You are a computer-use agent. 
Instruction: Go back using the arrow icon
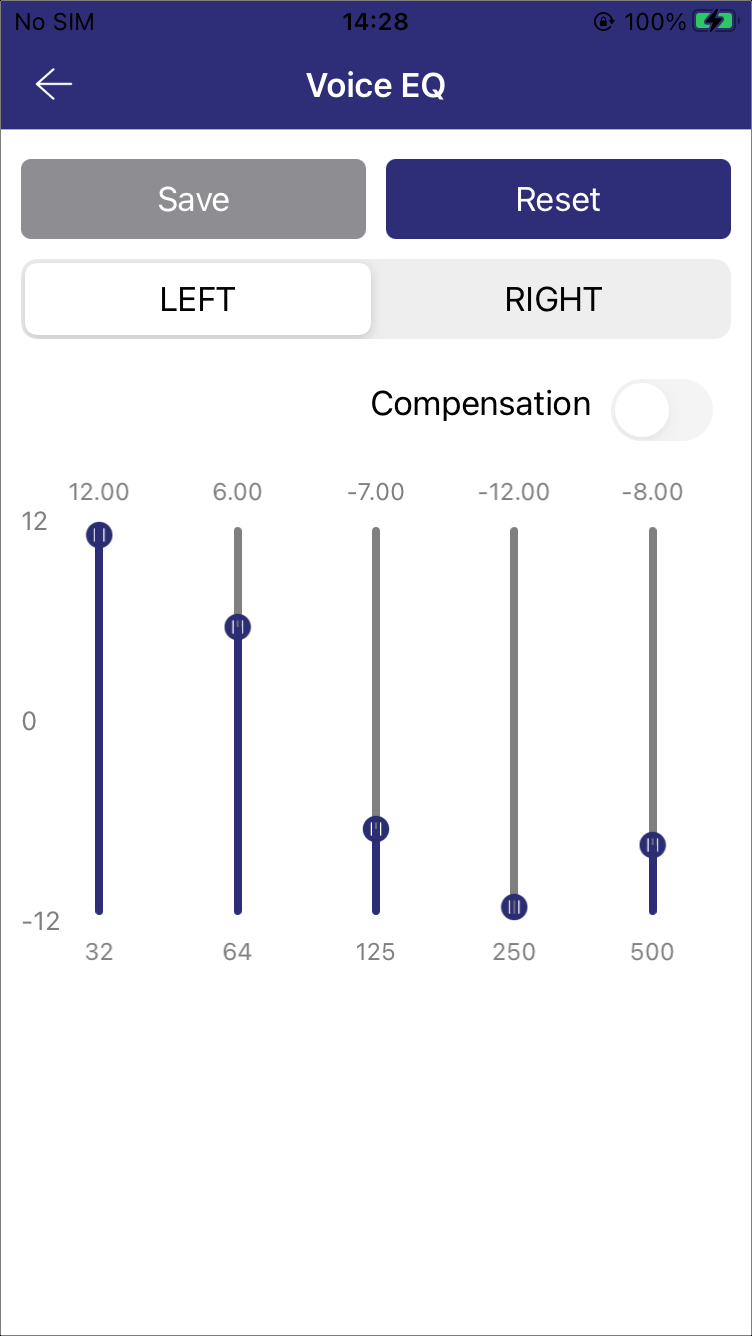[x=54, y=85]
